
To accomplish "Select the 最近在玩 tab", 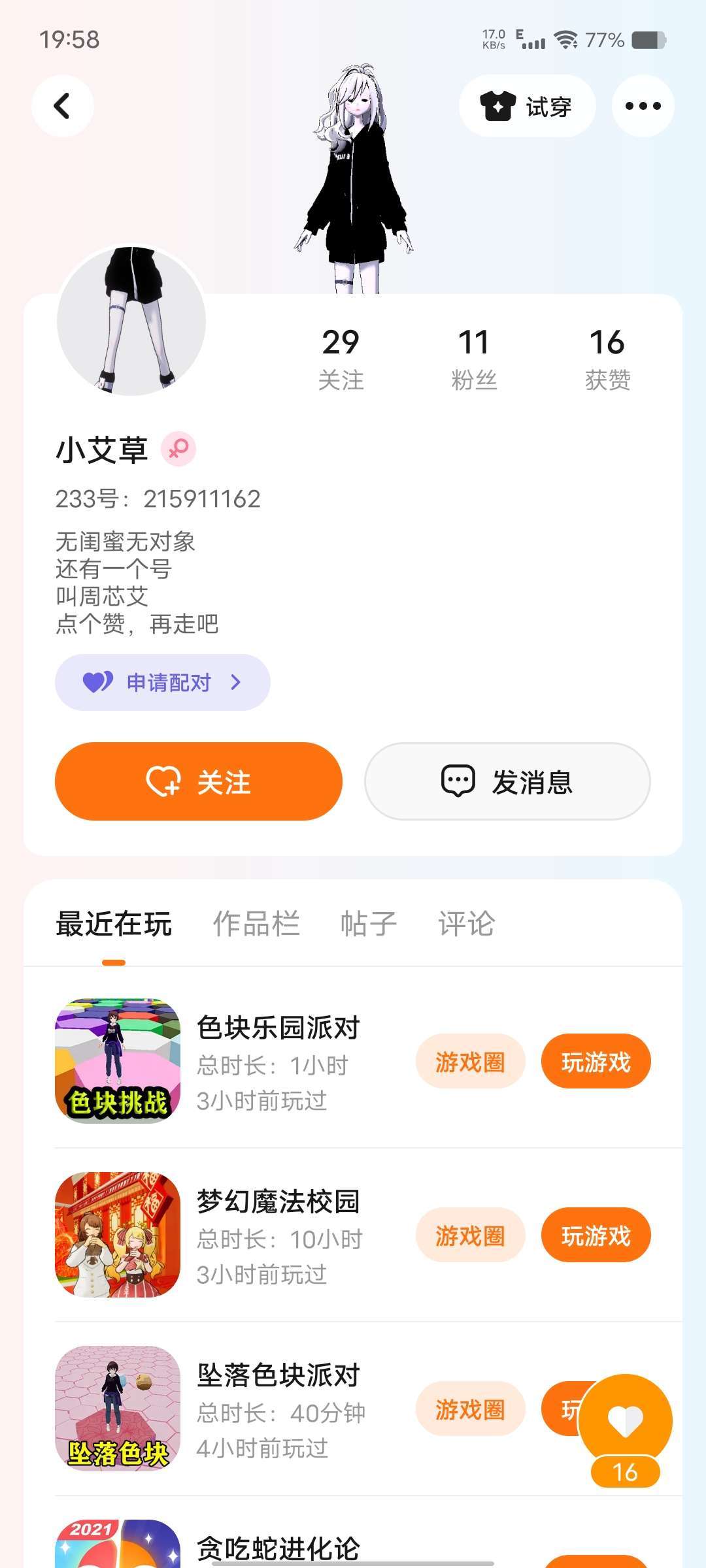I will pos(114,924).
